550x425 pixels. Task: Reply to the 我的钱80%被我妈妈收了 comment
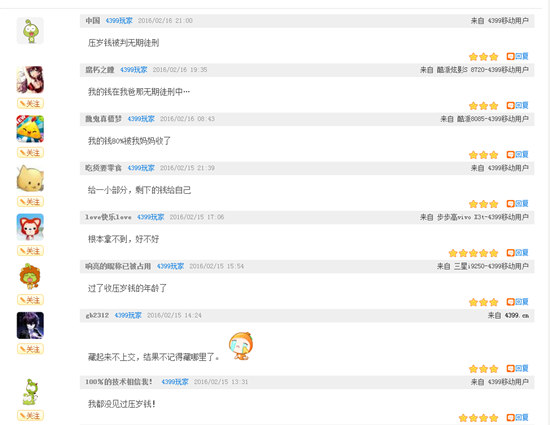tap(517, 154)
